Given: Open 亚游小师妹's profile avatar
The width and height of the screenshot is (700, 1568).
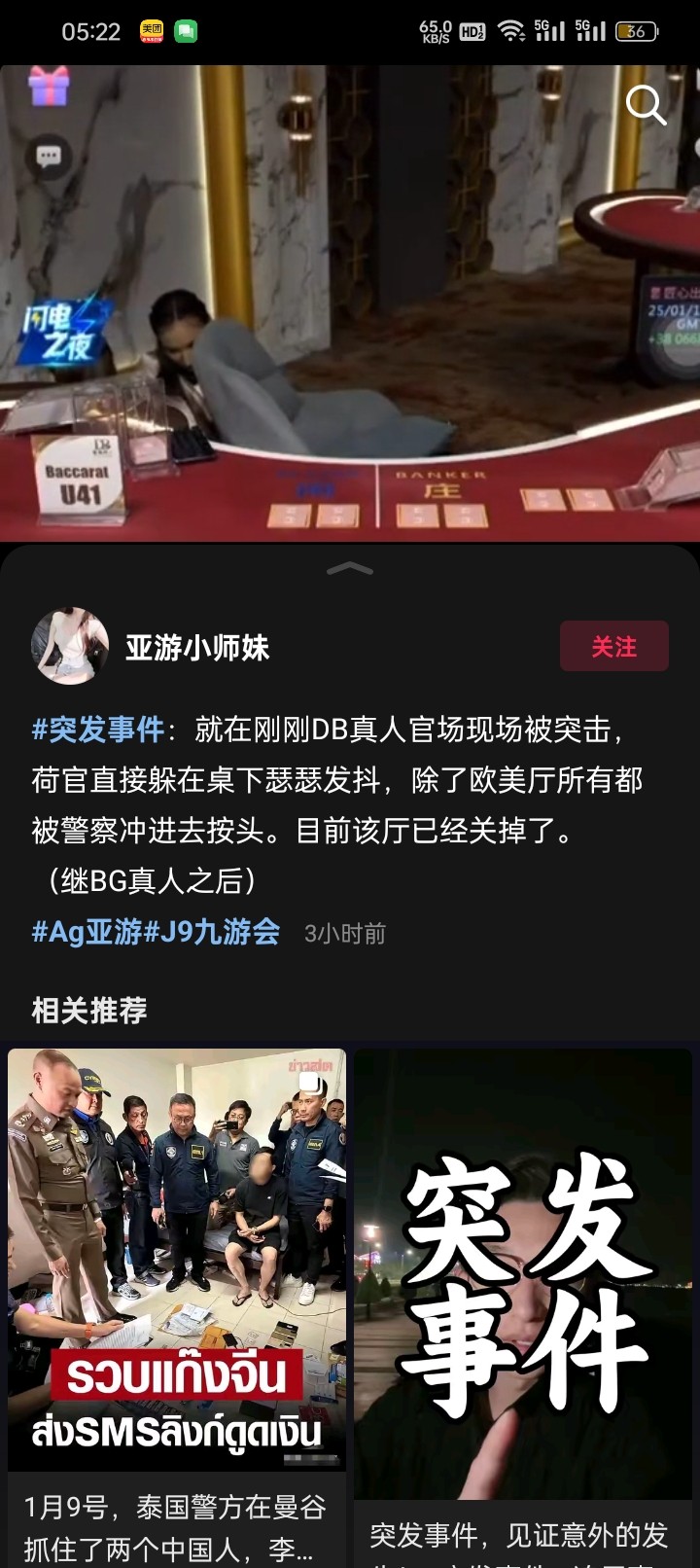Looking at the screenshot, I should point(70,647).
